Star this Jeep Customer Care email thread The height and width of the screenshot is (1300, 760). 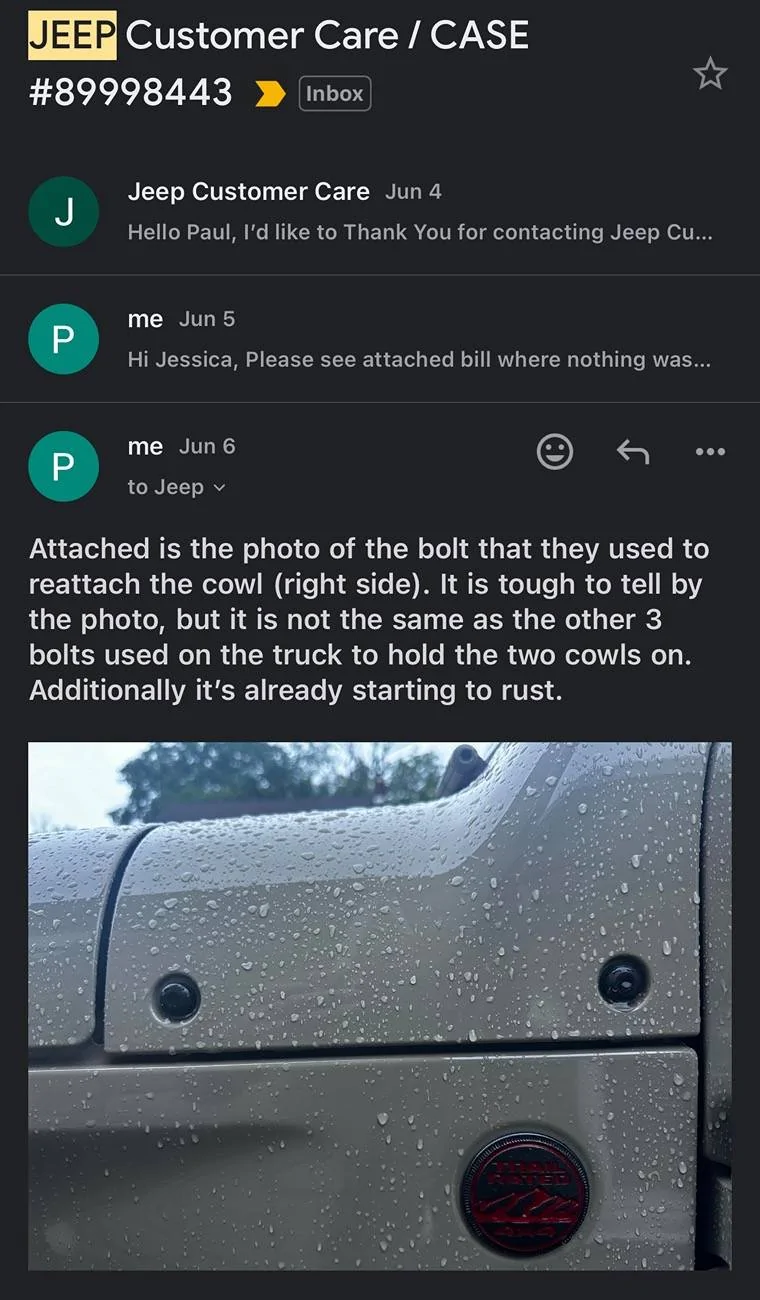click(x=710, y=74)
